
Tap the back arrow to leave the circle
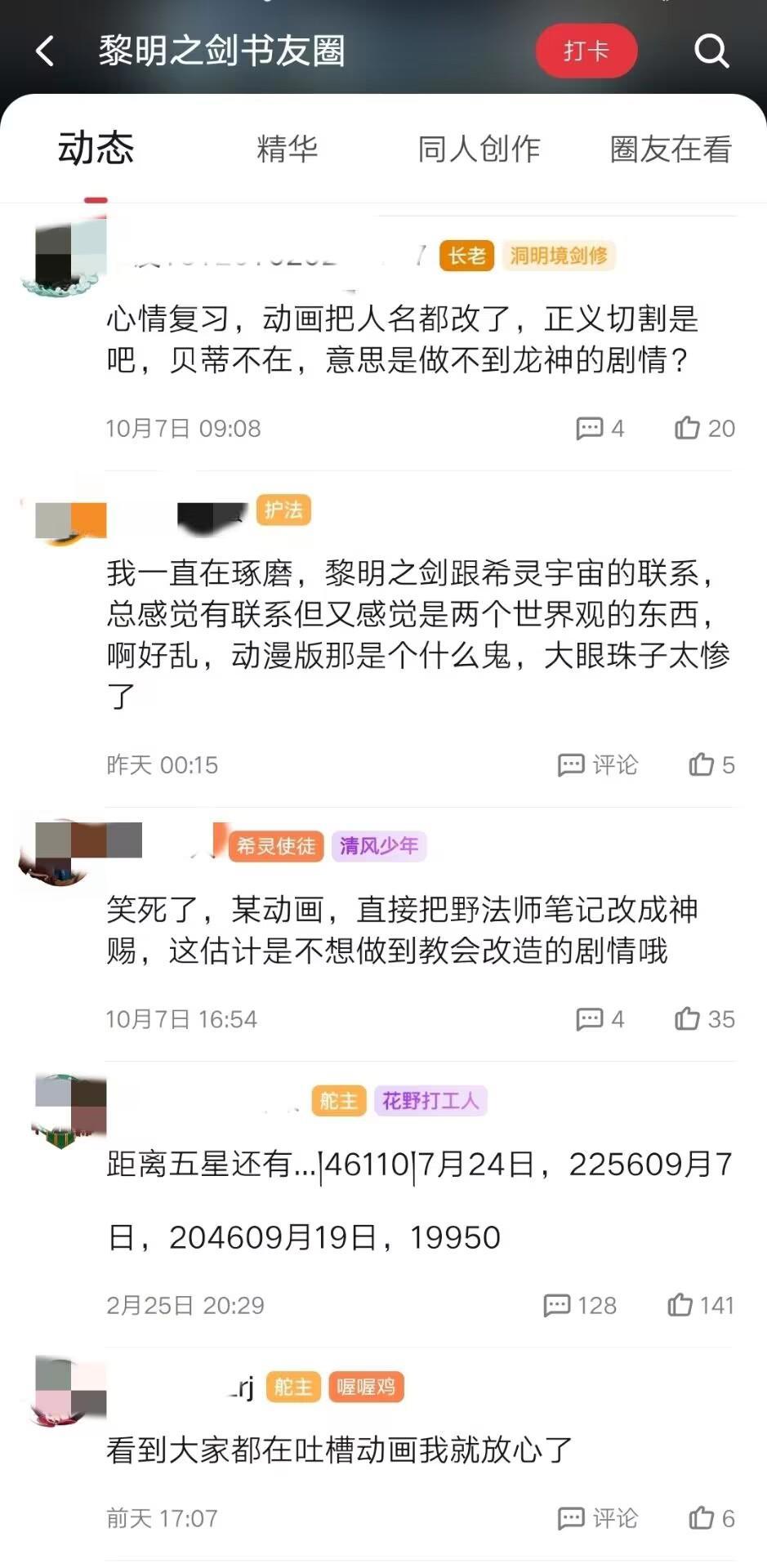pos(46,51)
